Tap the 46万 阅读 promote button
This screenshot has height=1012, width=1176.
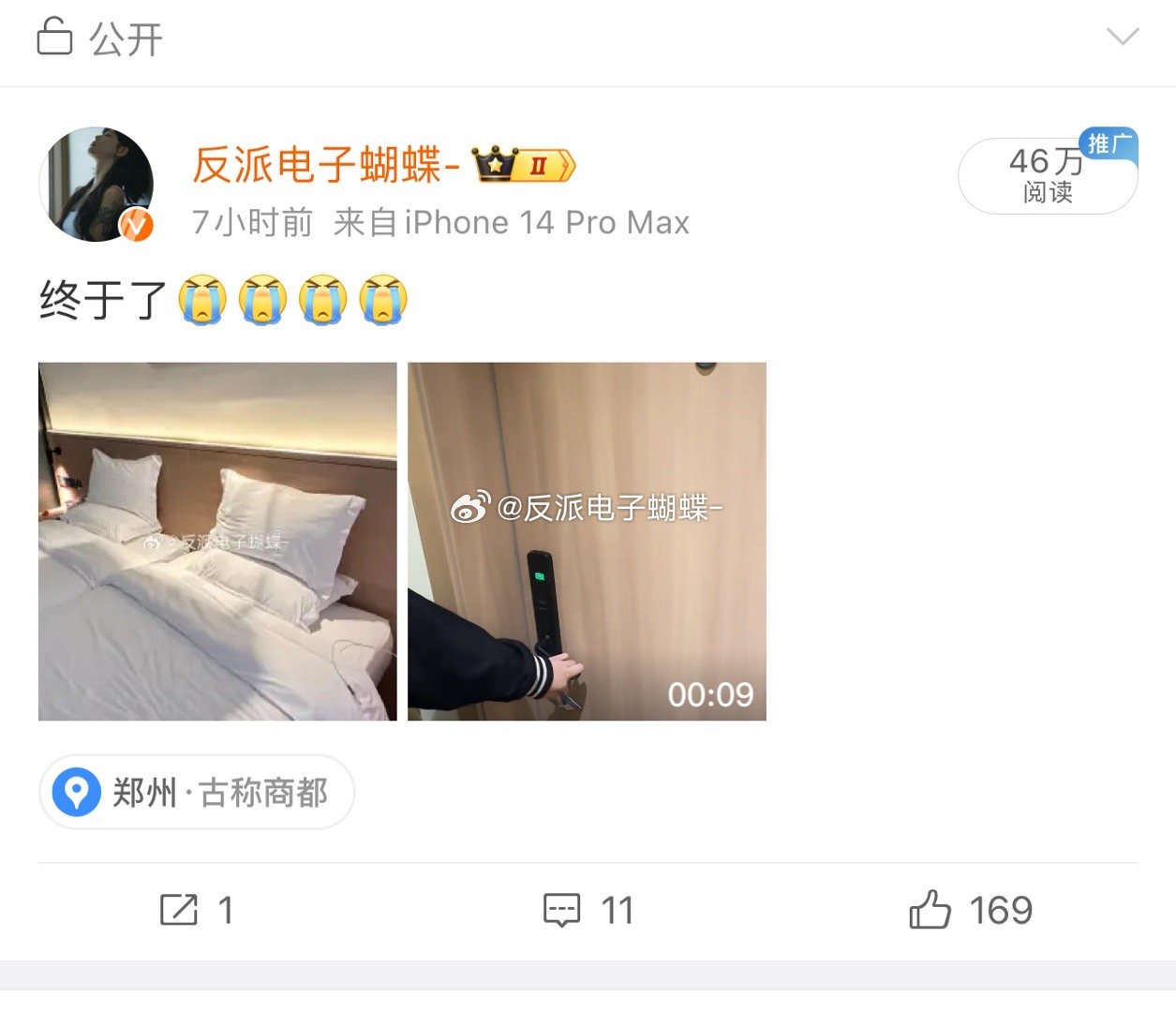1047,176
